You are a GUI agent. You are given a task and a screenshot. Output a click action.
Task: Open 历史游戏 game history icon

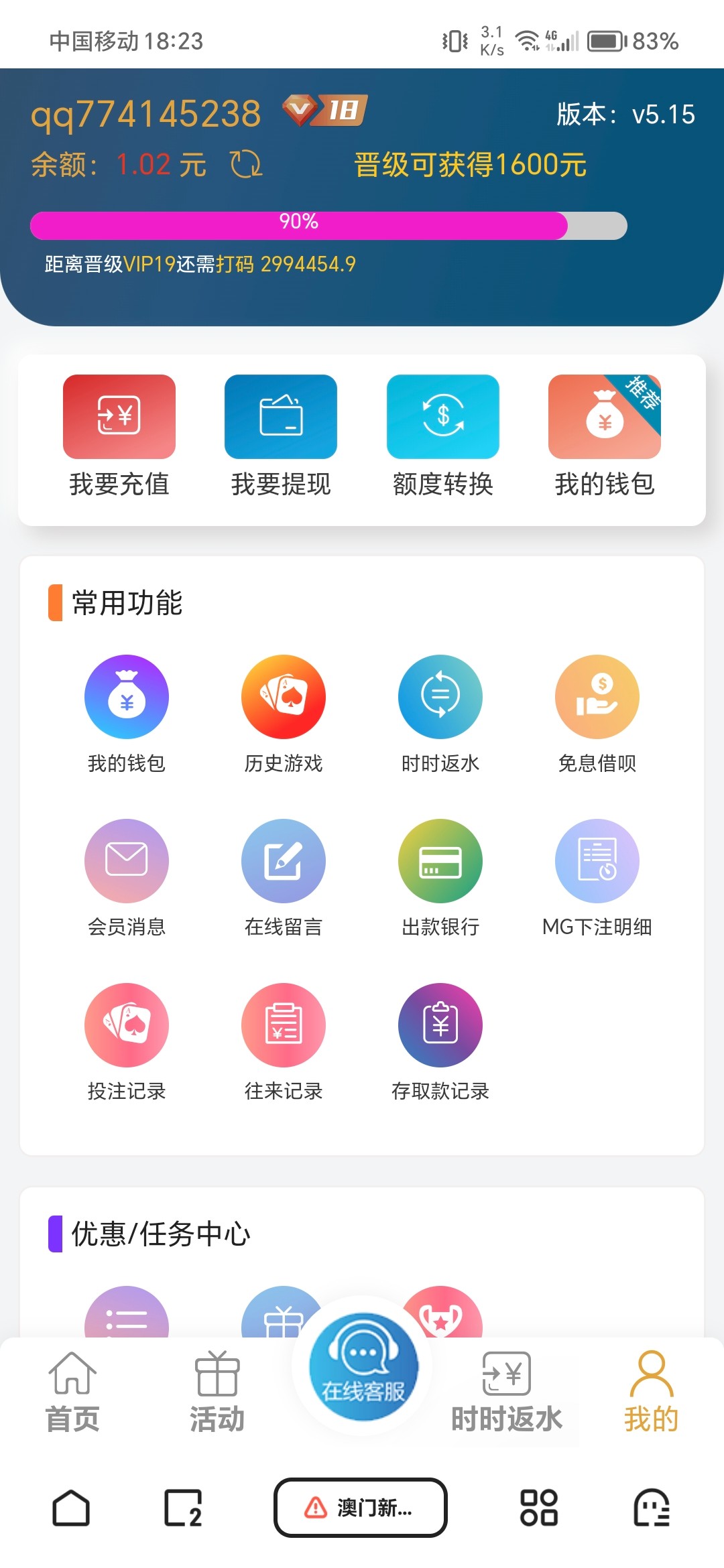pos(284,697)
